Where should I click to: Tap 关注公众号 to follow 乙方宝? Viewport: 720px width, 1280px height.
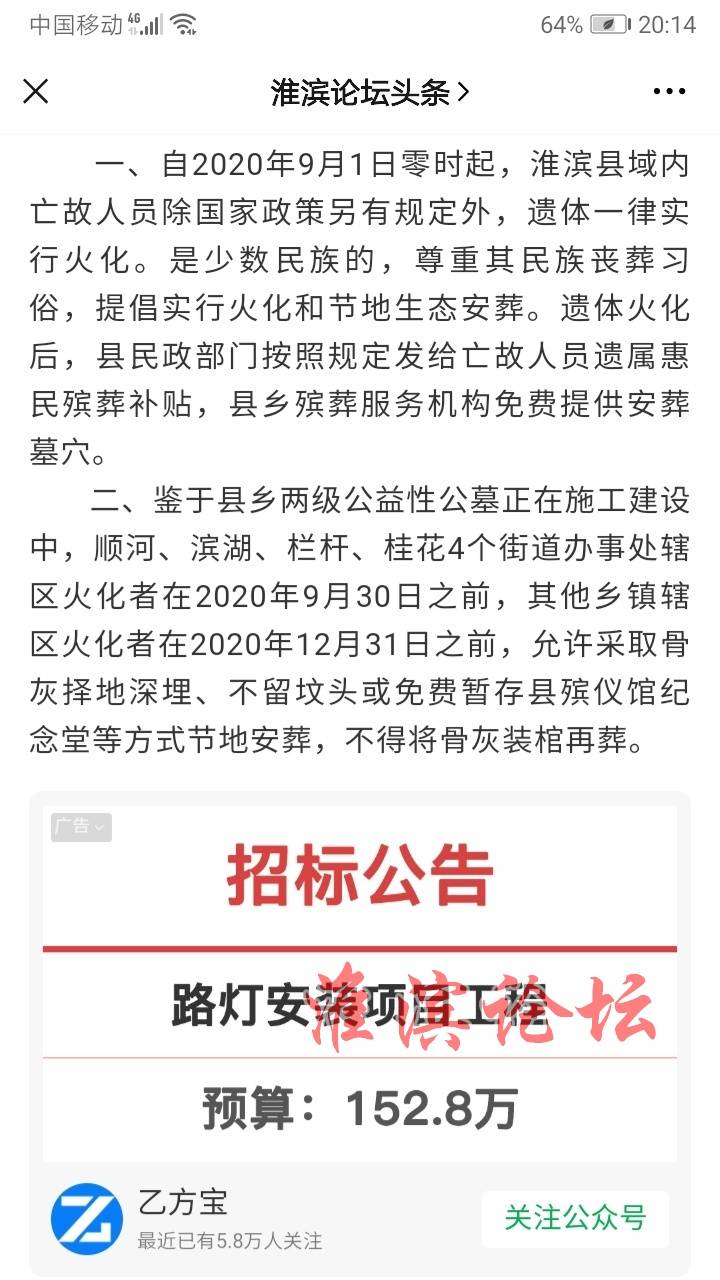click(575, 1218)
